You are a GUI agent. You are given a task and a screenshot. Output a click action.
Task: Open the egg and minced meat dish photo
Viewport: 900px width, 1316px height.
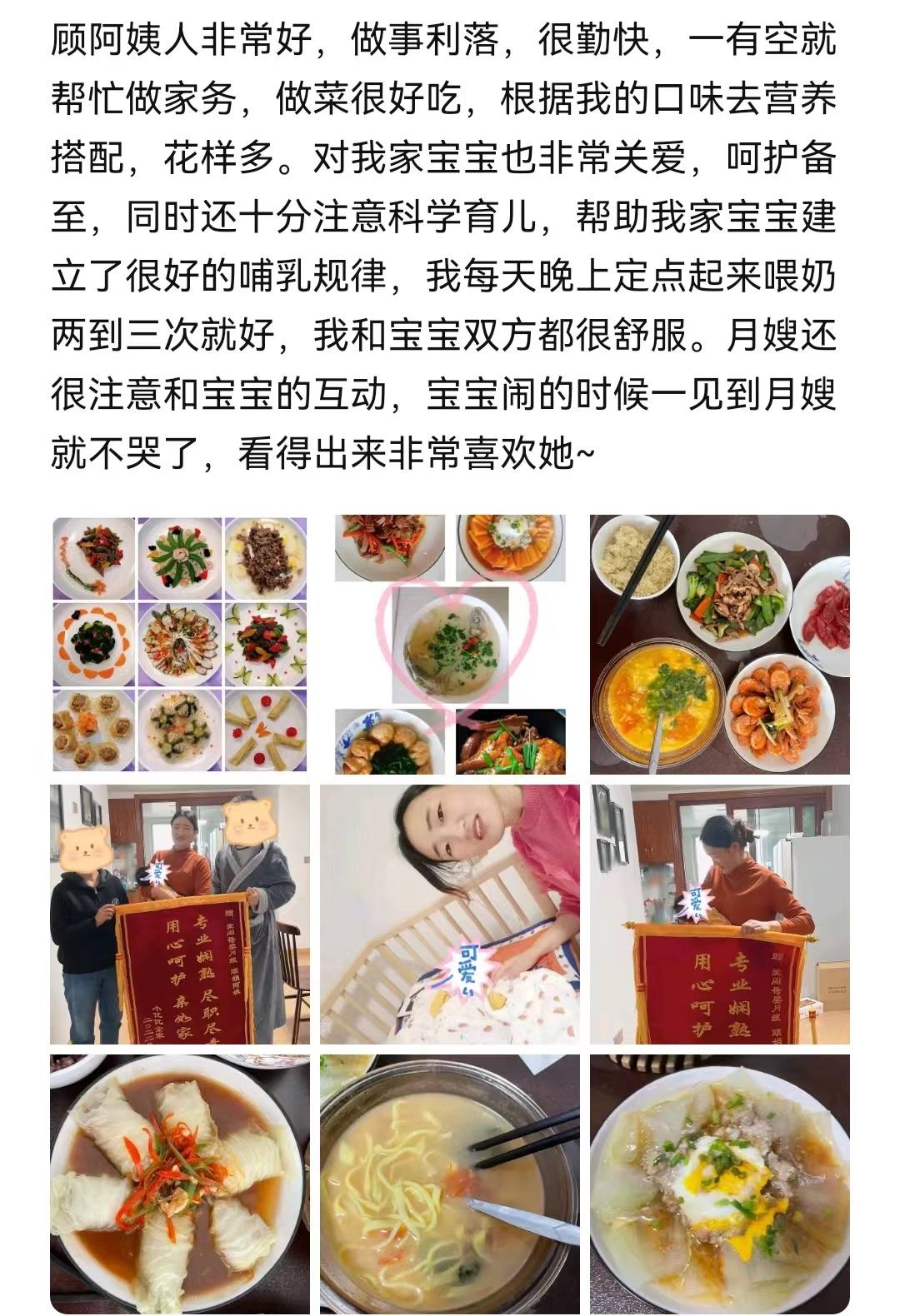click(x=720, y=1183)
